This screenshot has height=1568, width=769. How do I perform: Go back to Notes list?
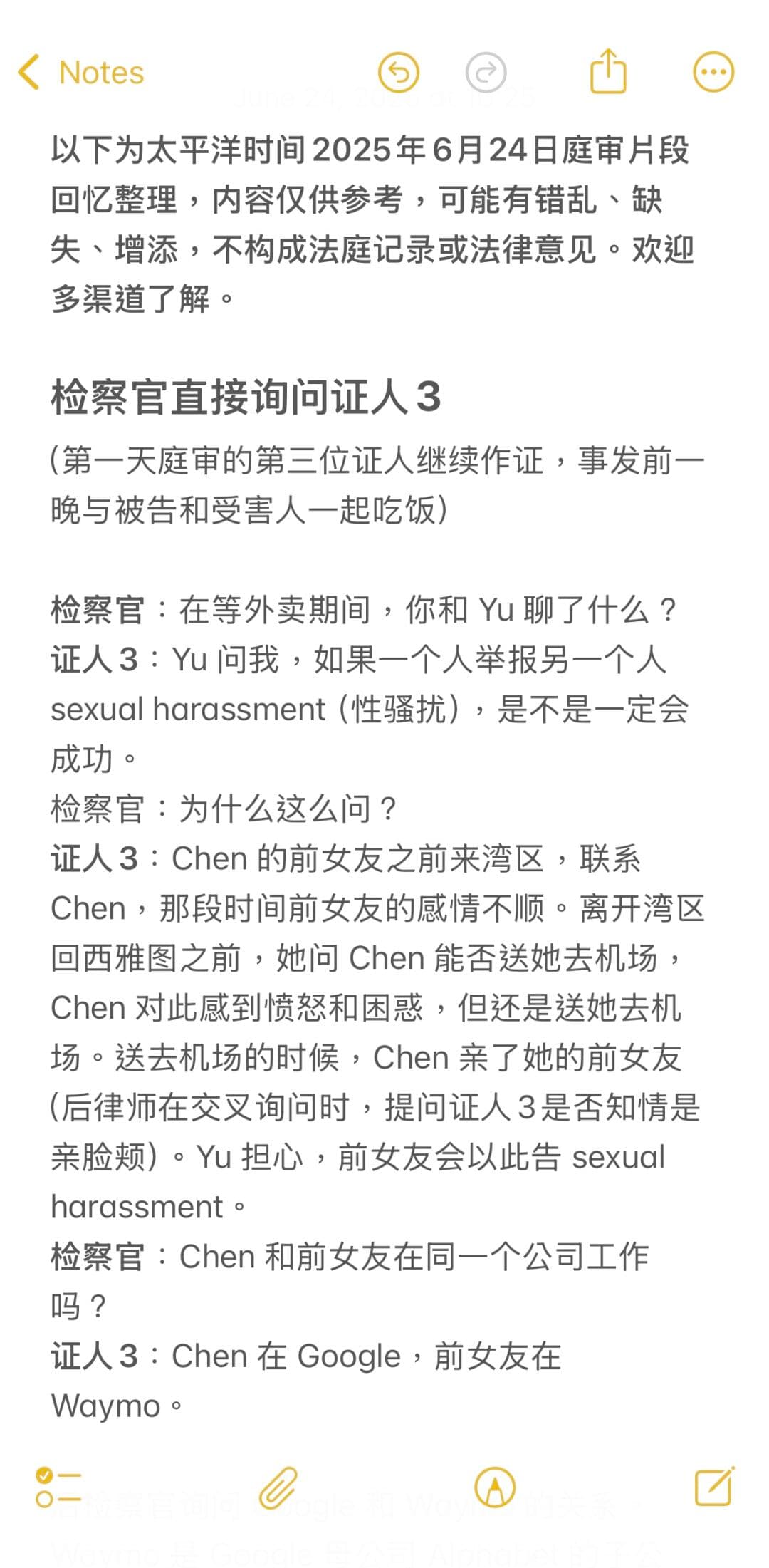click(80, 72)
